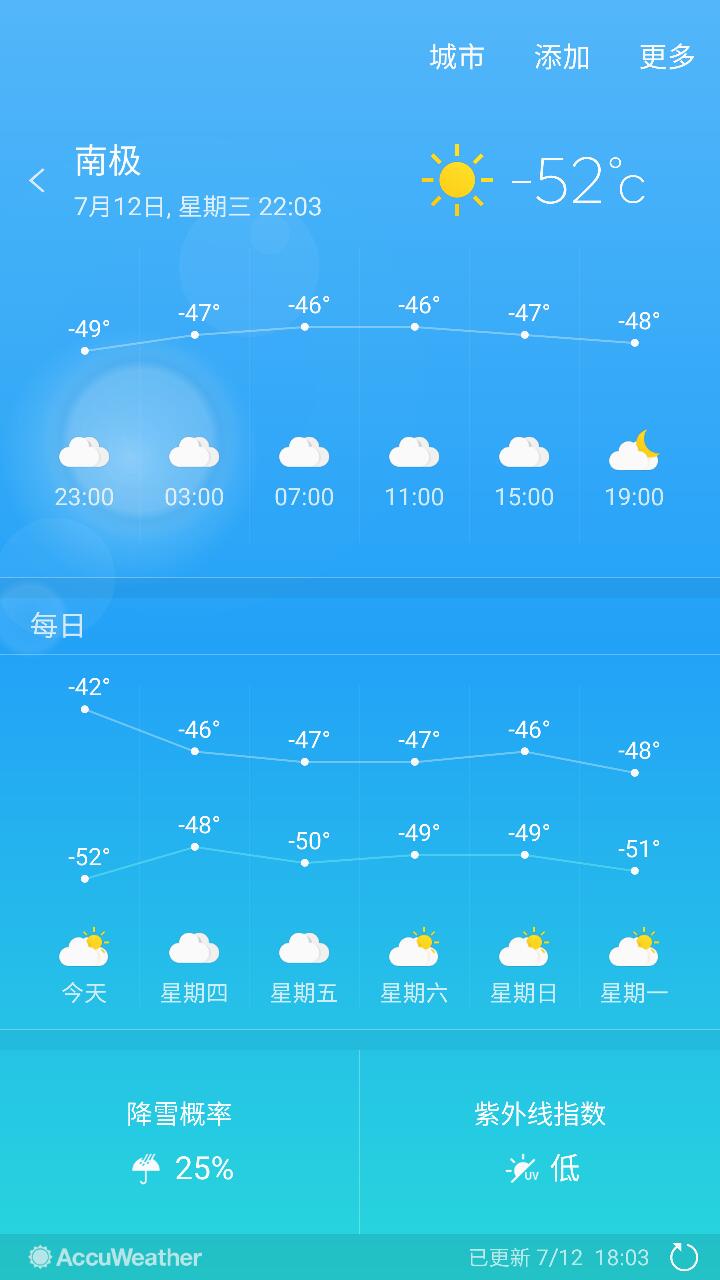Go back using the left arrow
720x1280 pixels.
[38, 181]
